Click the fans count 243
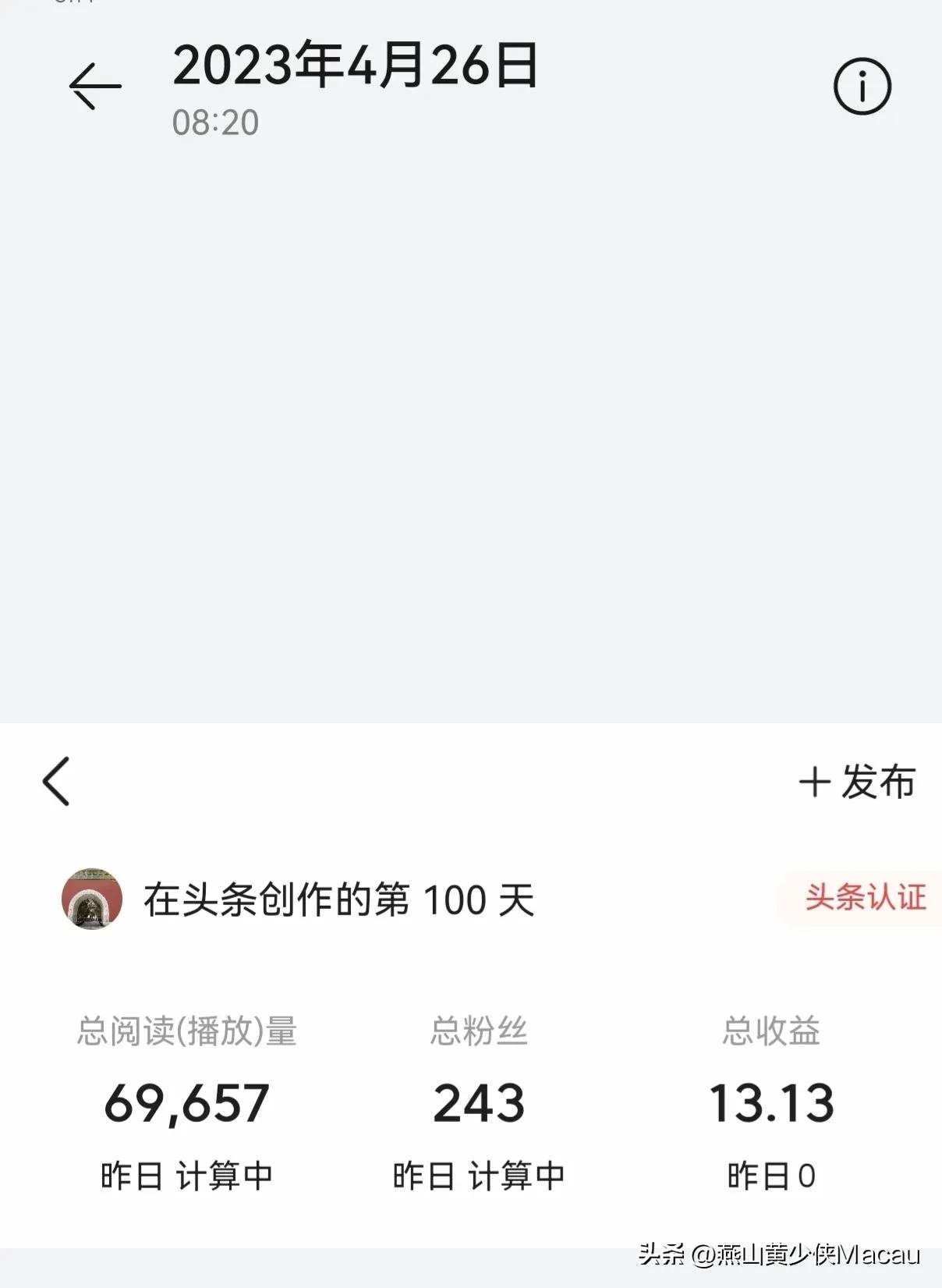Viewport: 942px width, 1288px height. click(480, 1102)
